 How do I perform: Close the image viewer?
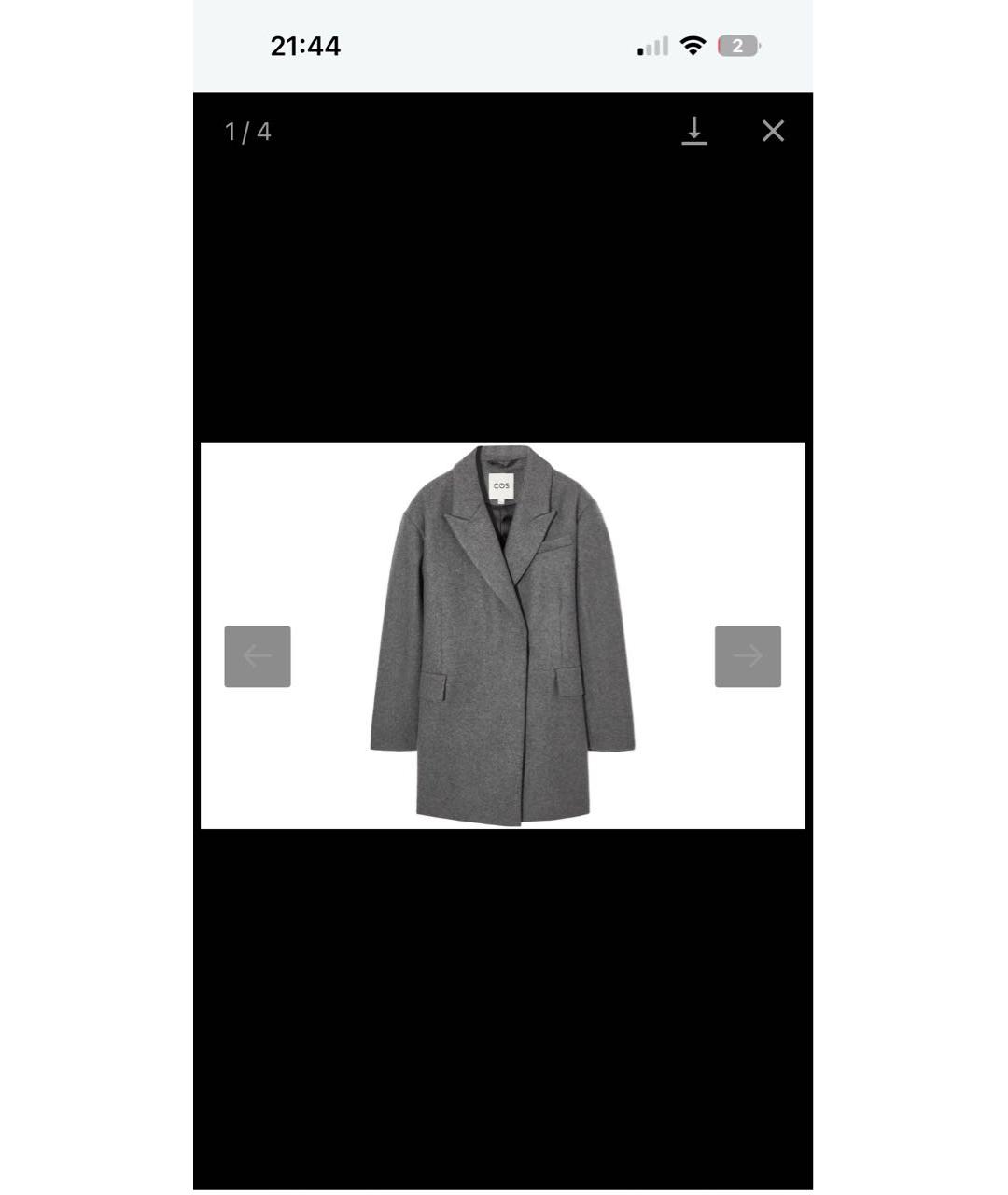(773, 132)
